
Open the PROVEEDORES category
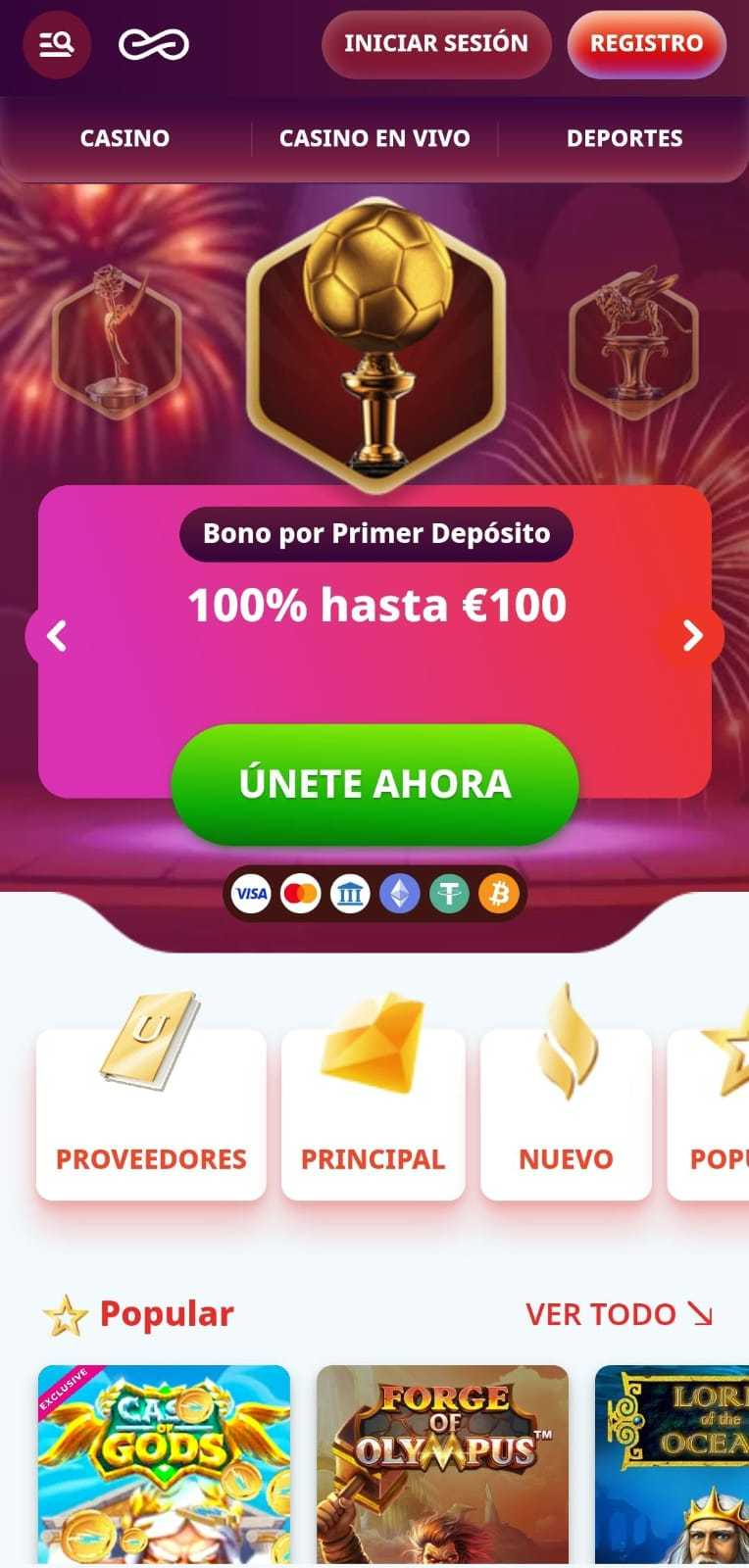point(151,1113)
